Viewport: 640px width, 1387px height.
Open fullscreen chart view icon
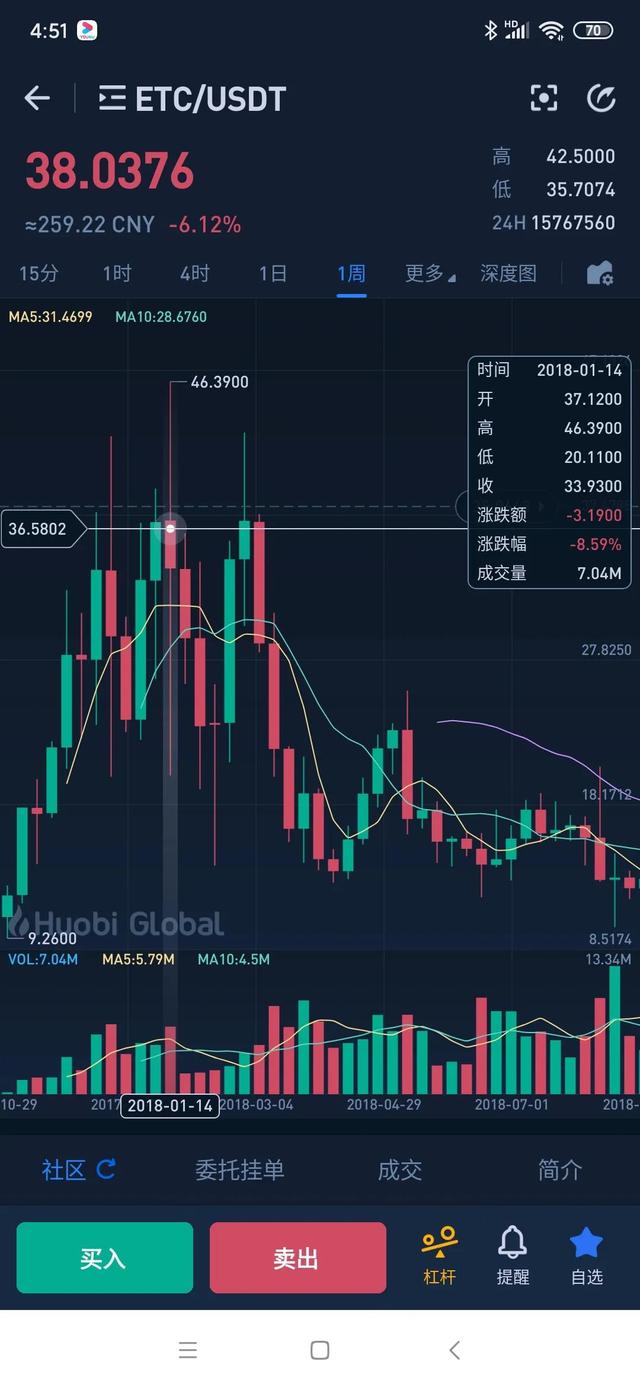[543, 98]
